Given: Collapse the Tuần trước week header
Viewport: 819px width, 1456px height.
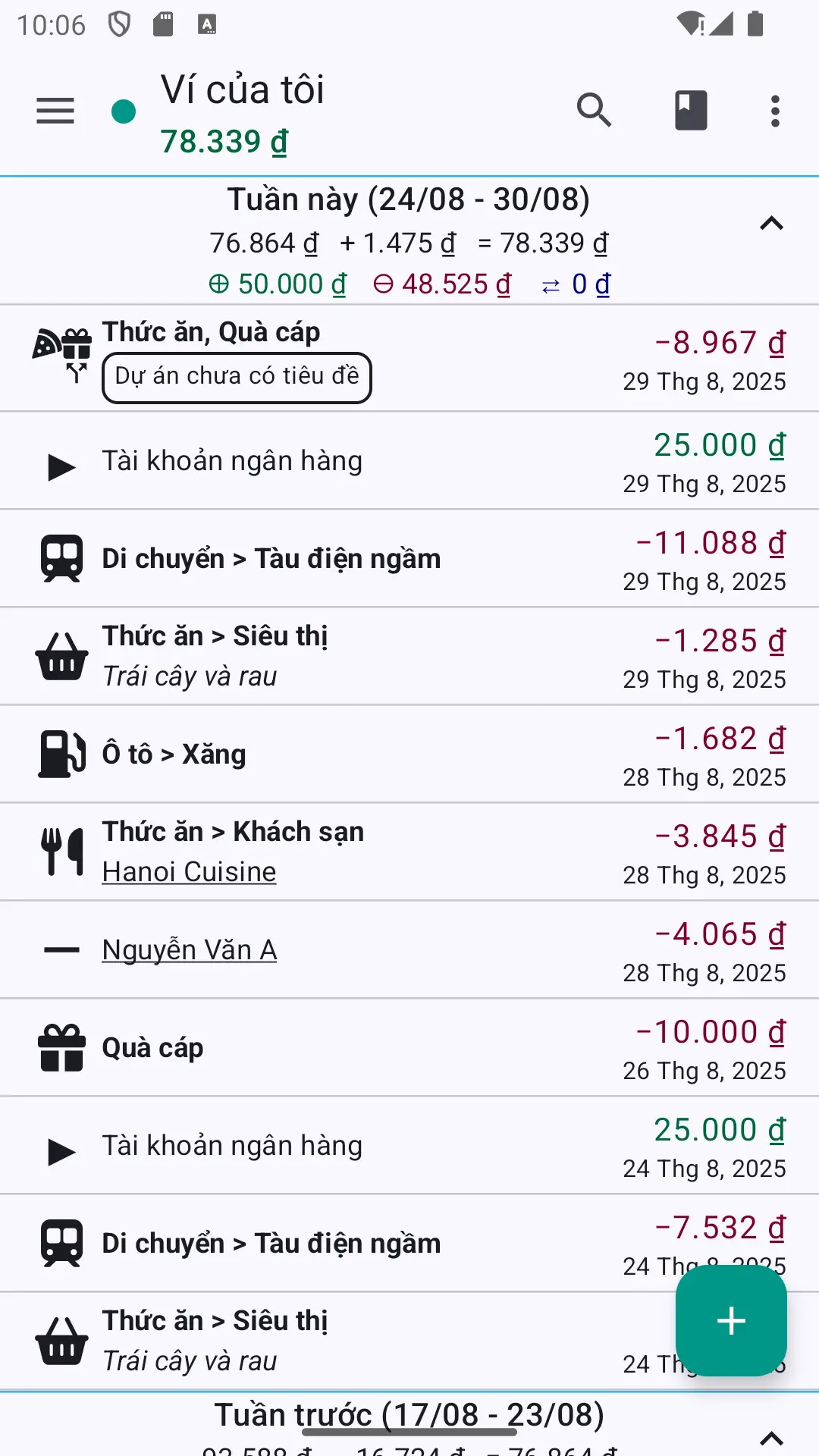Looking at the screenshot, I should (771, 1438).
